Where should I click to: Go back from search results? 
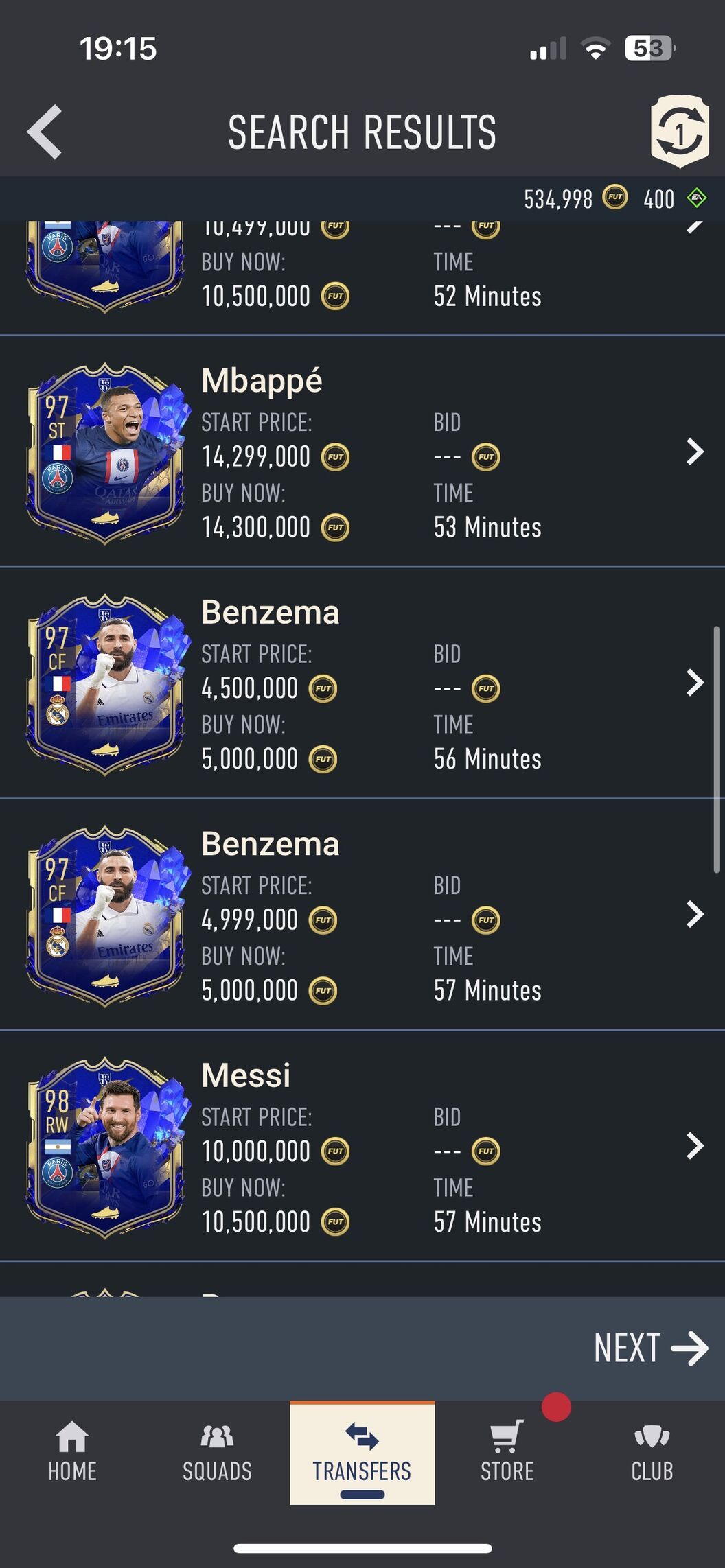(x=45, y=132)
